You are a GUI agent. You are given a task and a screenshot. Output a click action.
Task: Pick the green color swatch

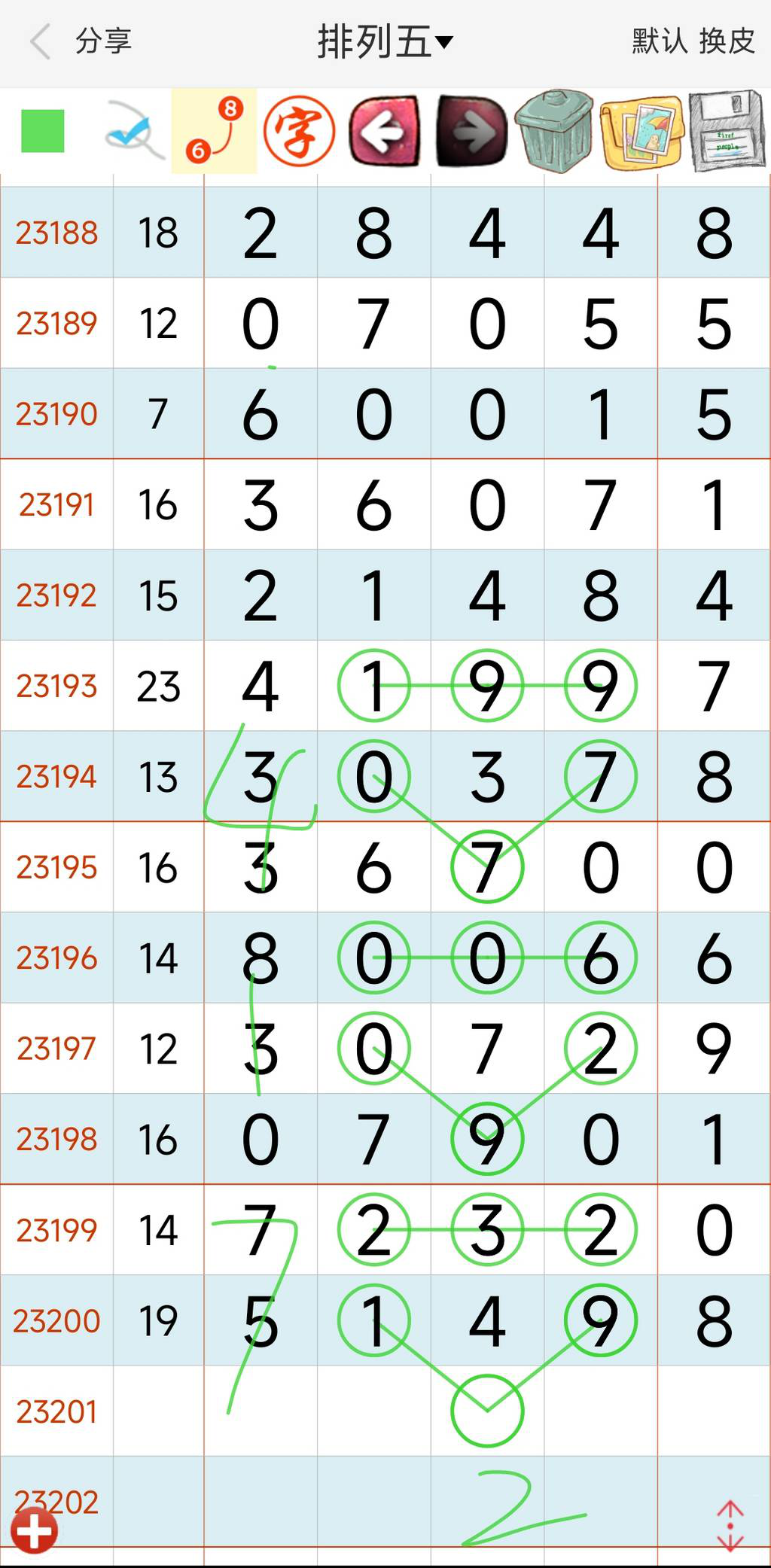[43, 131]
